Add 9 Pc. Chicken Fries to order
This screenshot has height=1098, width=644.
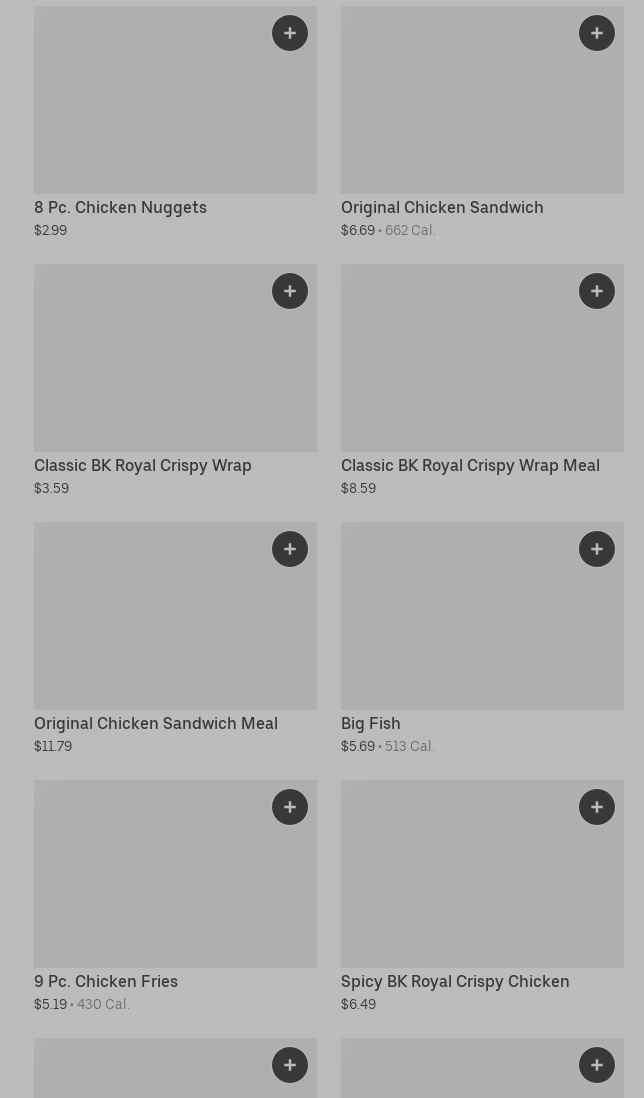[x=290, y=807]
